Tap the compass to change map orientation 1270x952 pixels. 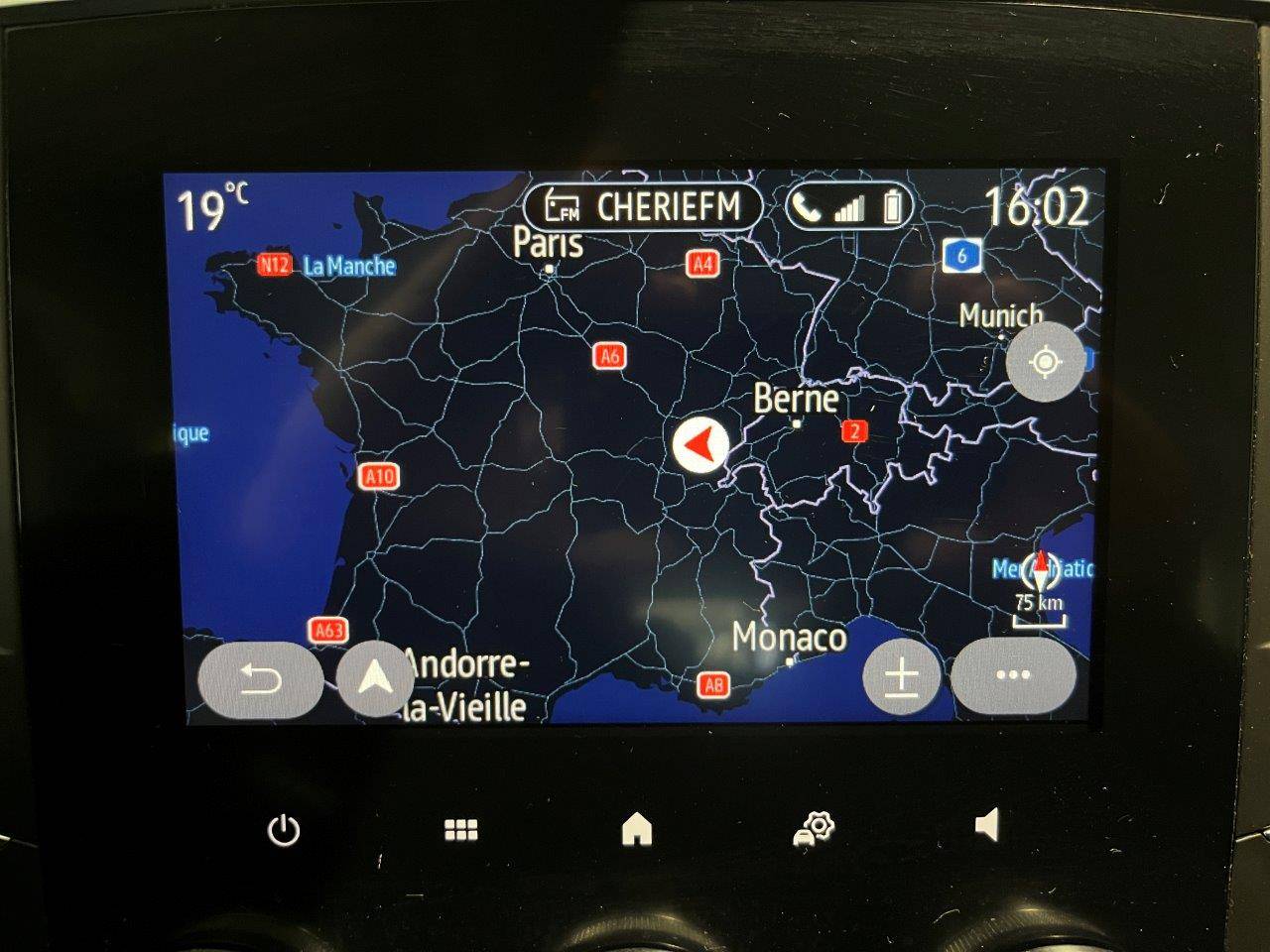(1040, 573)
